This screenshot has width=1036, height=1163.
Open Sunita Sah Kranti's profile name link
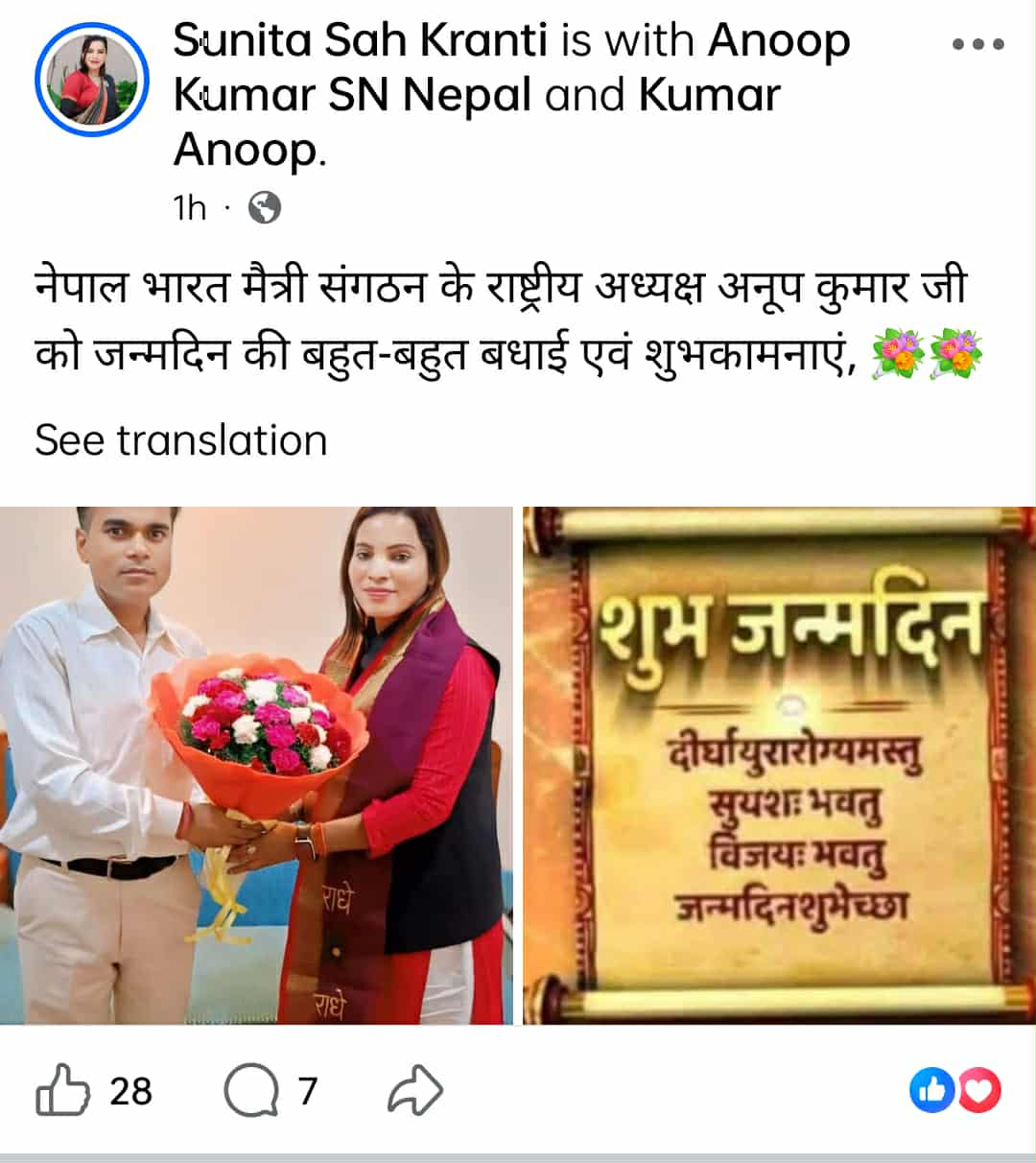coord(360,41)
